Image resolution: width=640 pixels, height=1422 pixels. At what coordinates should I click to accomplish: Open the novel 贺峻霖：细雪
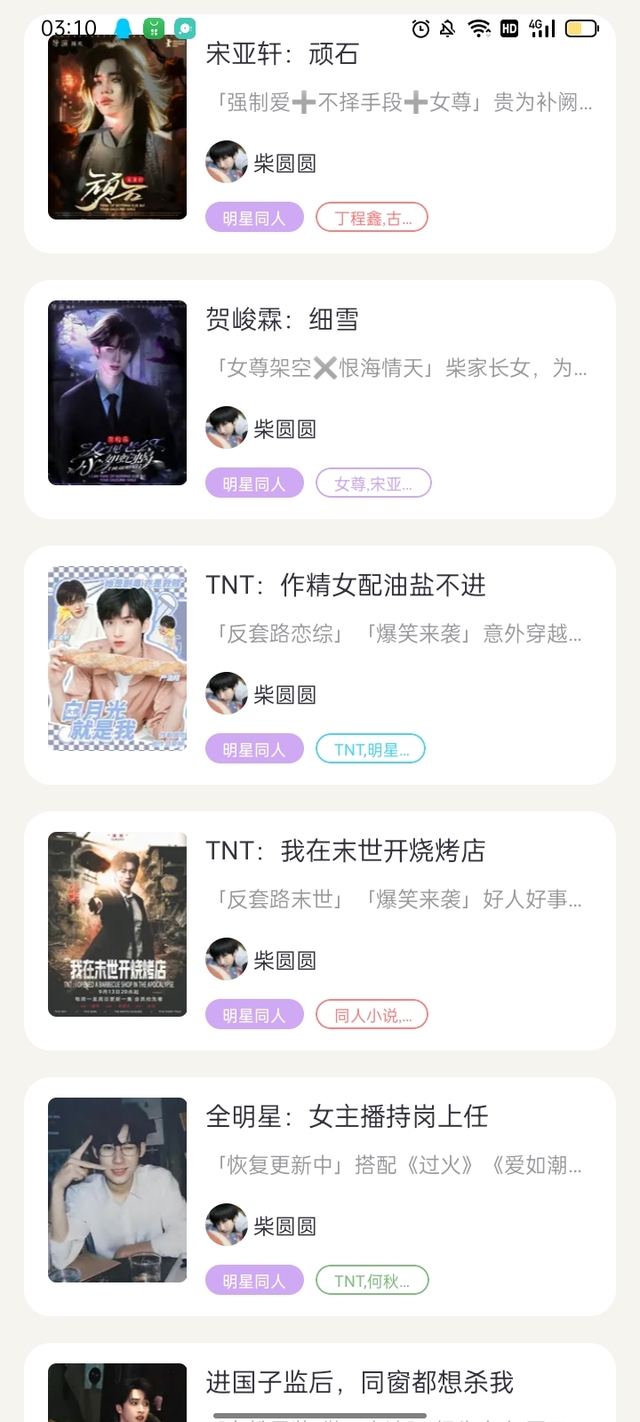(x=320, y=399)
